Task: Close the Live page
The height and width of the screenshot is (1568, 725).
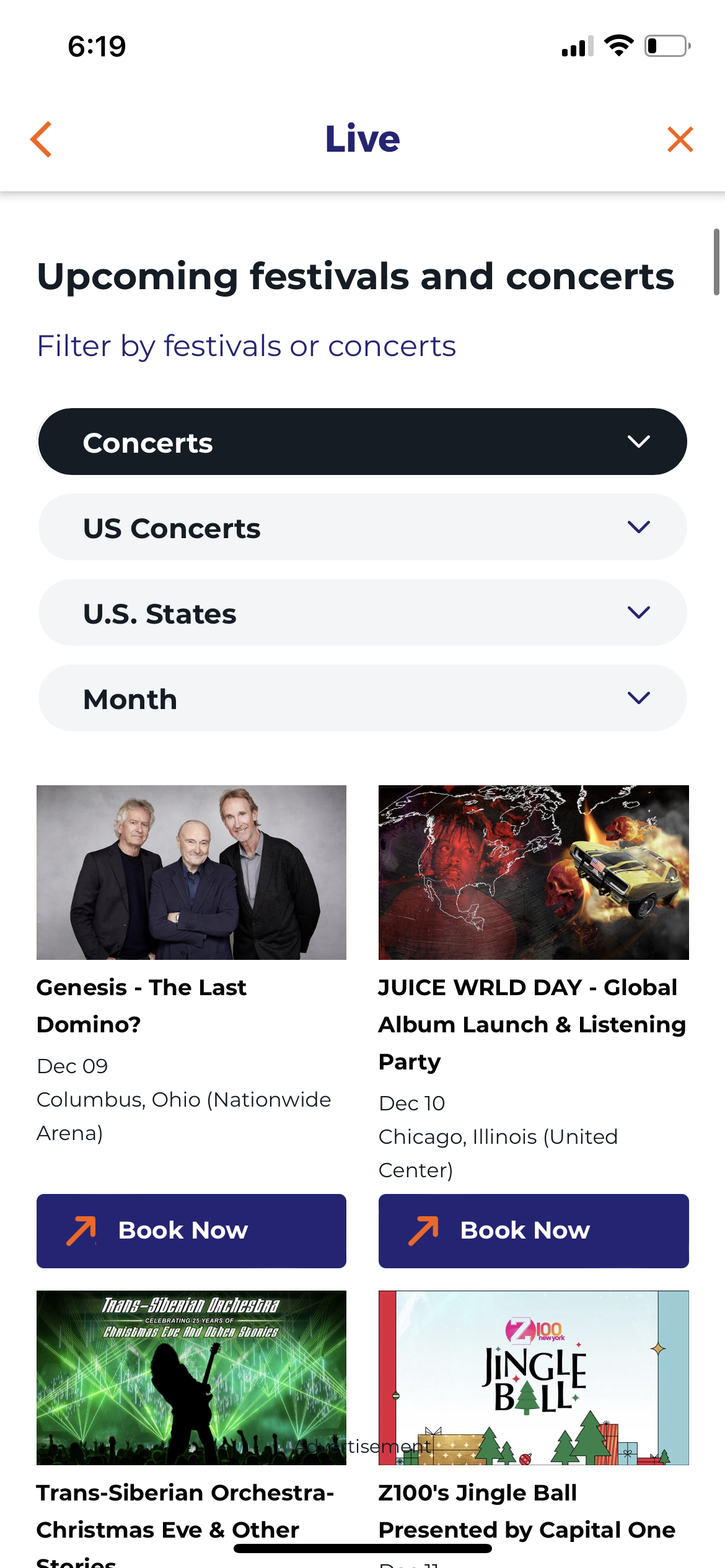Action: [x=680, y=139]
